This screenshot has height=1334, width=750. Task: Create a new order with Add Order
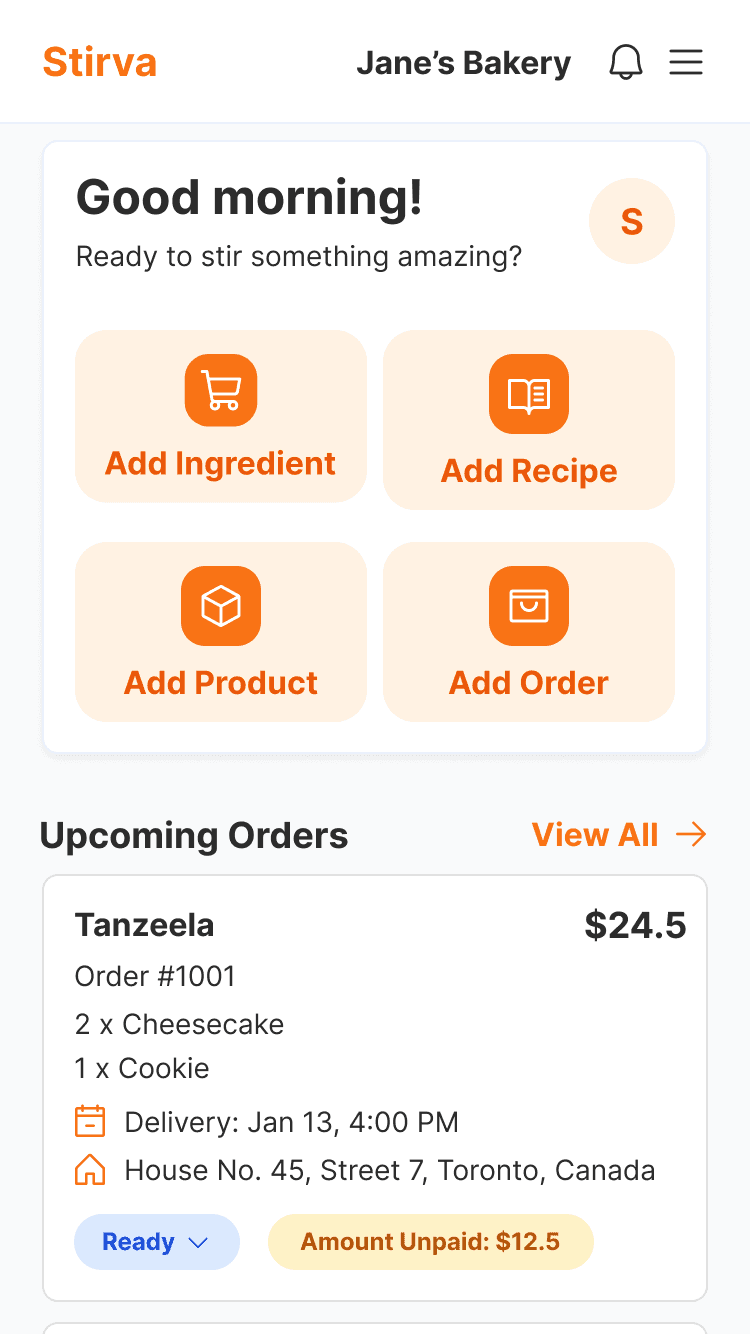529,631
